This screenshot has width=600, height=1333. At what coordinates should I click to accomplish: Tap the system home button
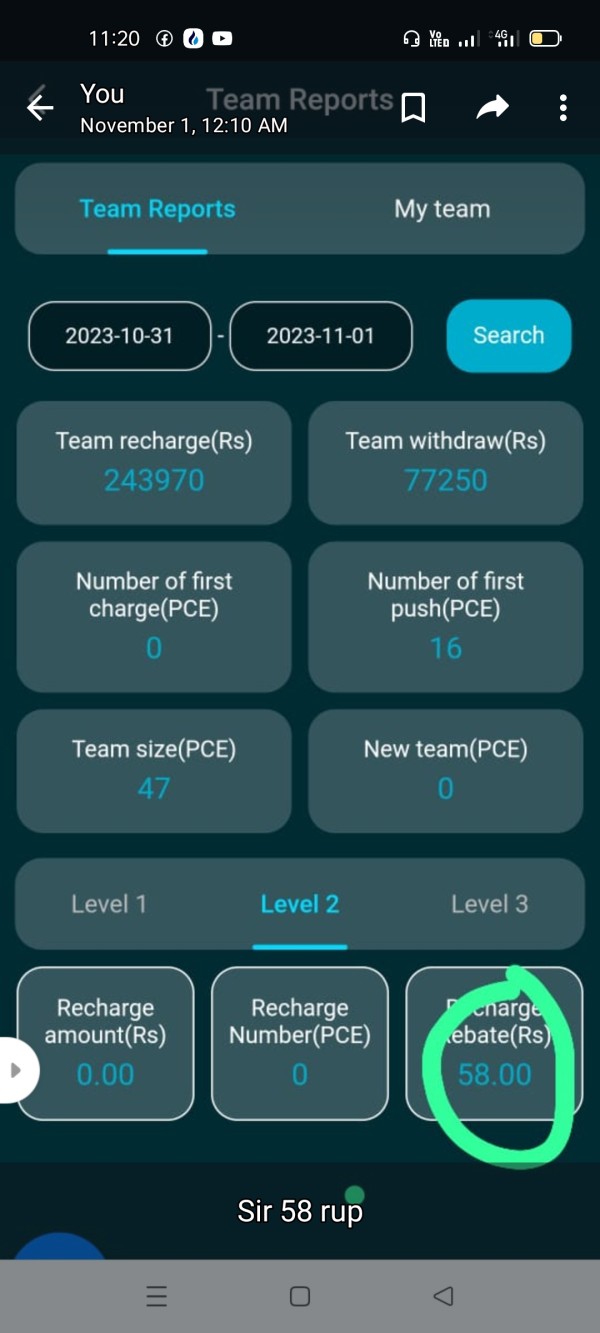(299, 1296)
